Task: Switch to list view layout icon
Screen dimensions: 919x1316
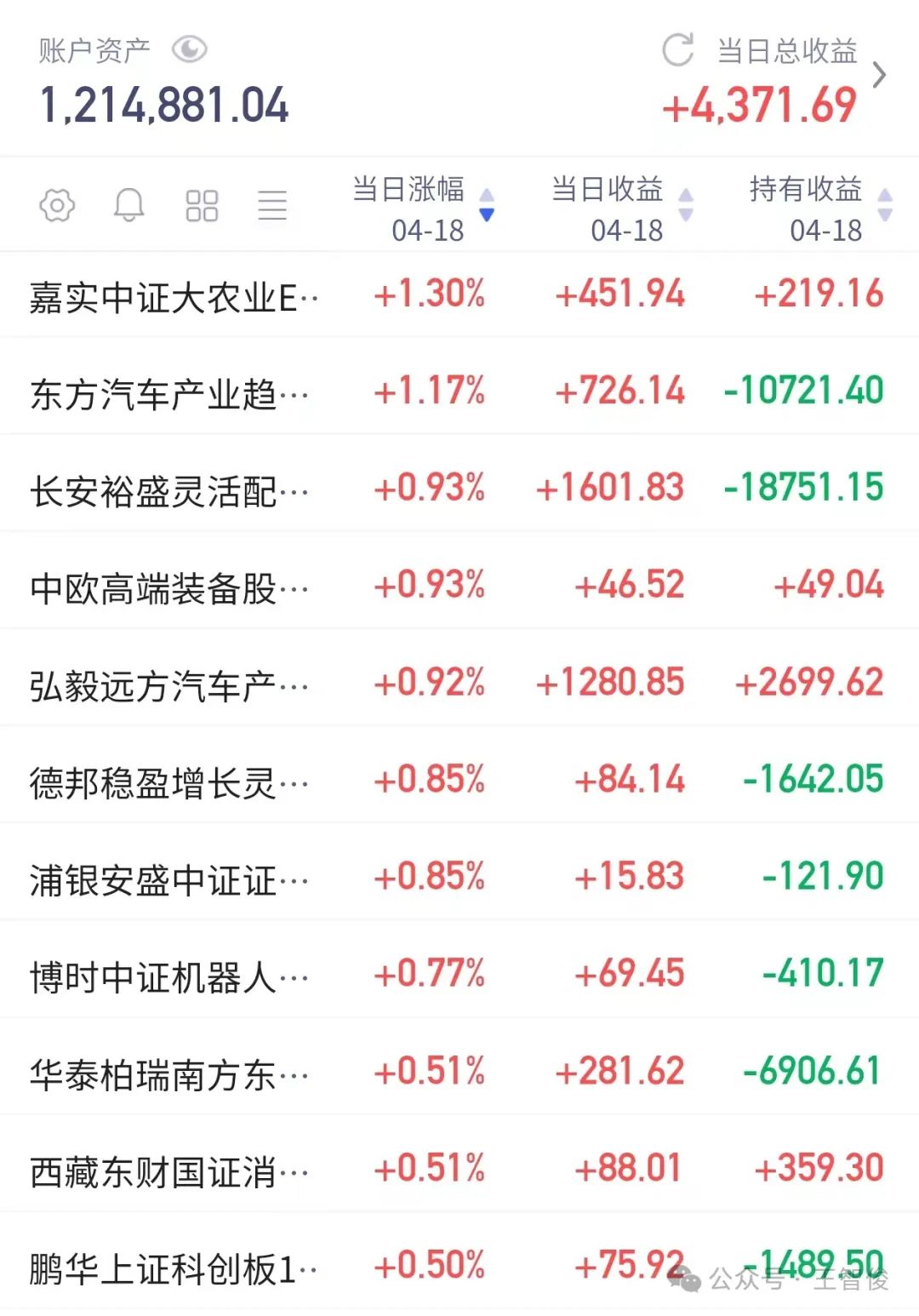Action: click(273, 204)
